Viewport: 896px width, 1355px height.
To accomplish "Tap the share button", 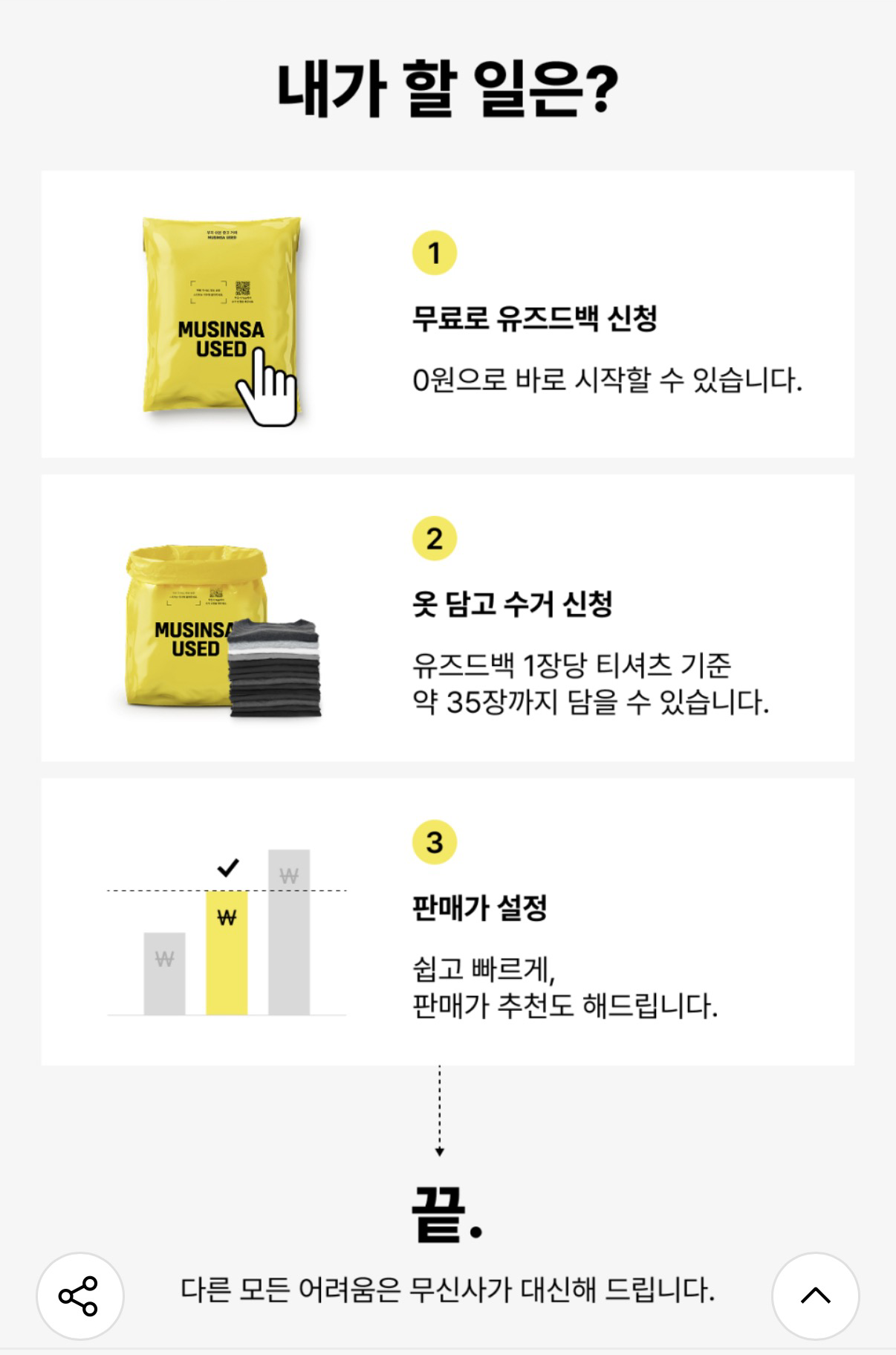I will pos(79,1296).
